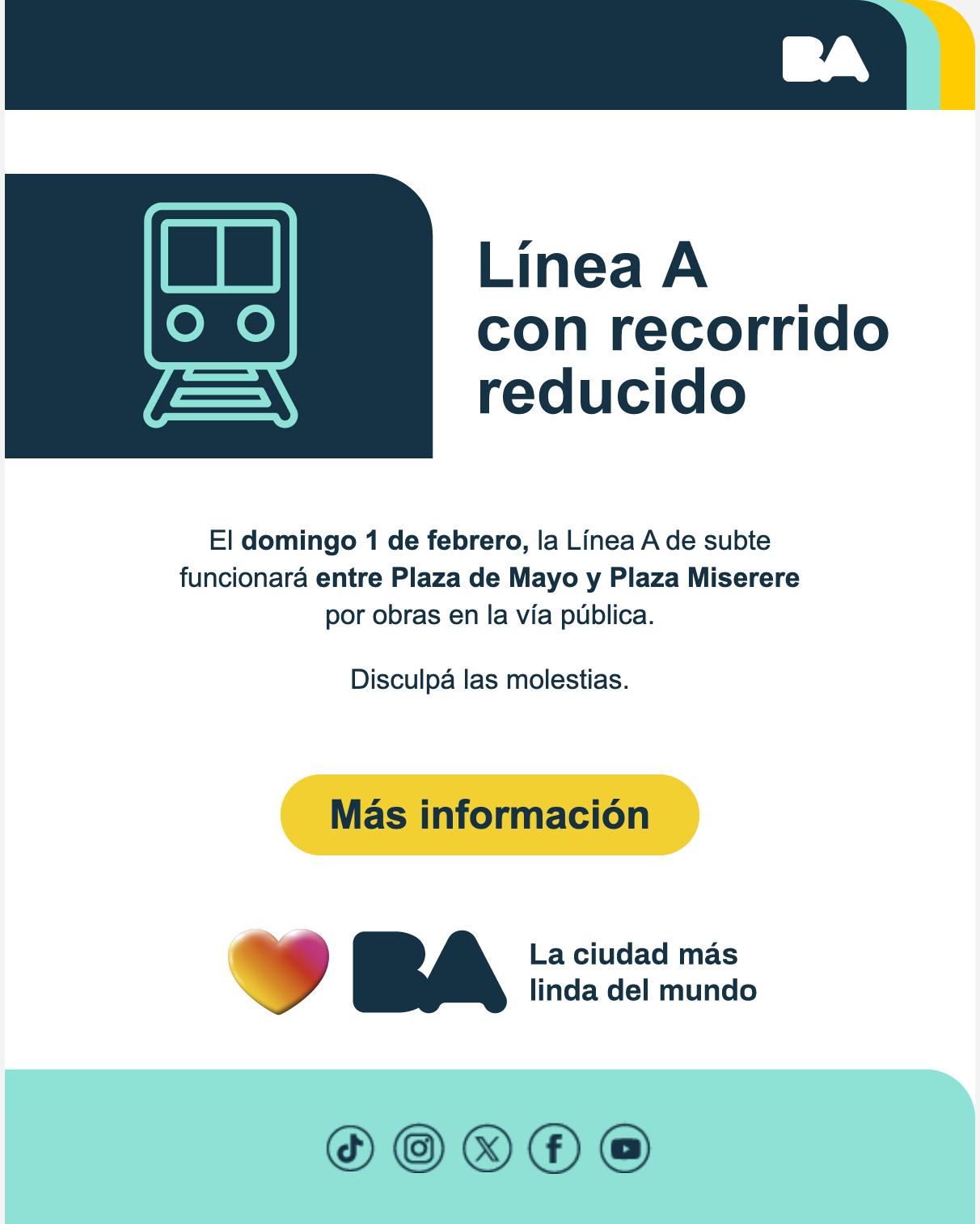The image size is (980, 1224).
Task: Tap the Facebook icon in footer
Action: click(555, 1148)
